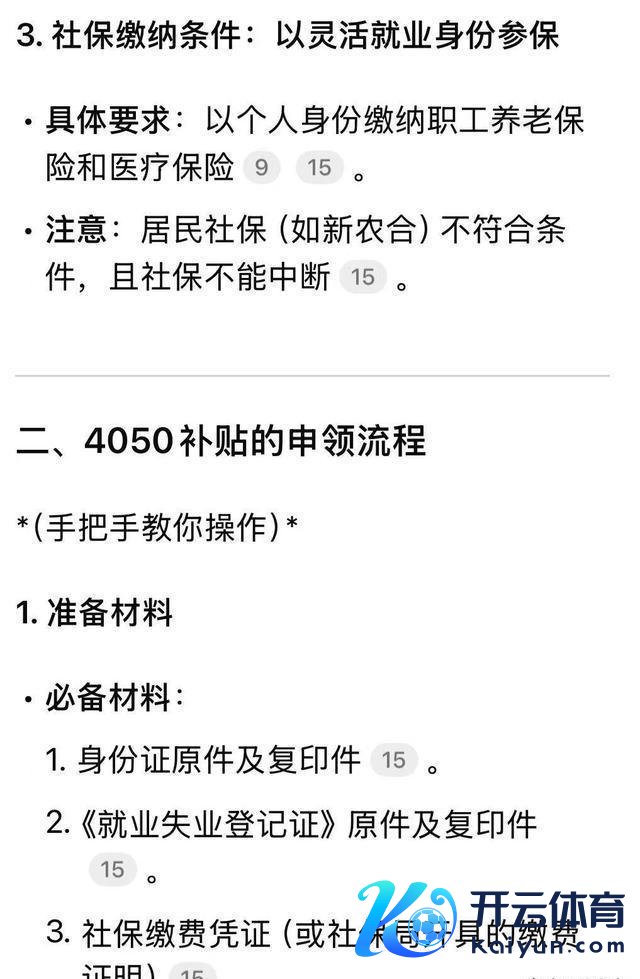Open citation 15 after 社保不能中断
Viewport: 640px width, 979px height.
point(362,276)
